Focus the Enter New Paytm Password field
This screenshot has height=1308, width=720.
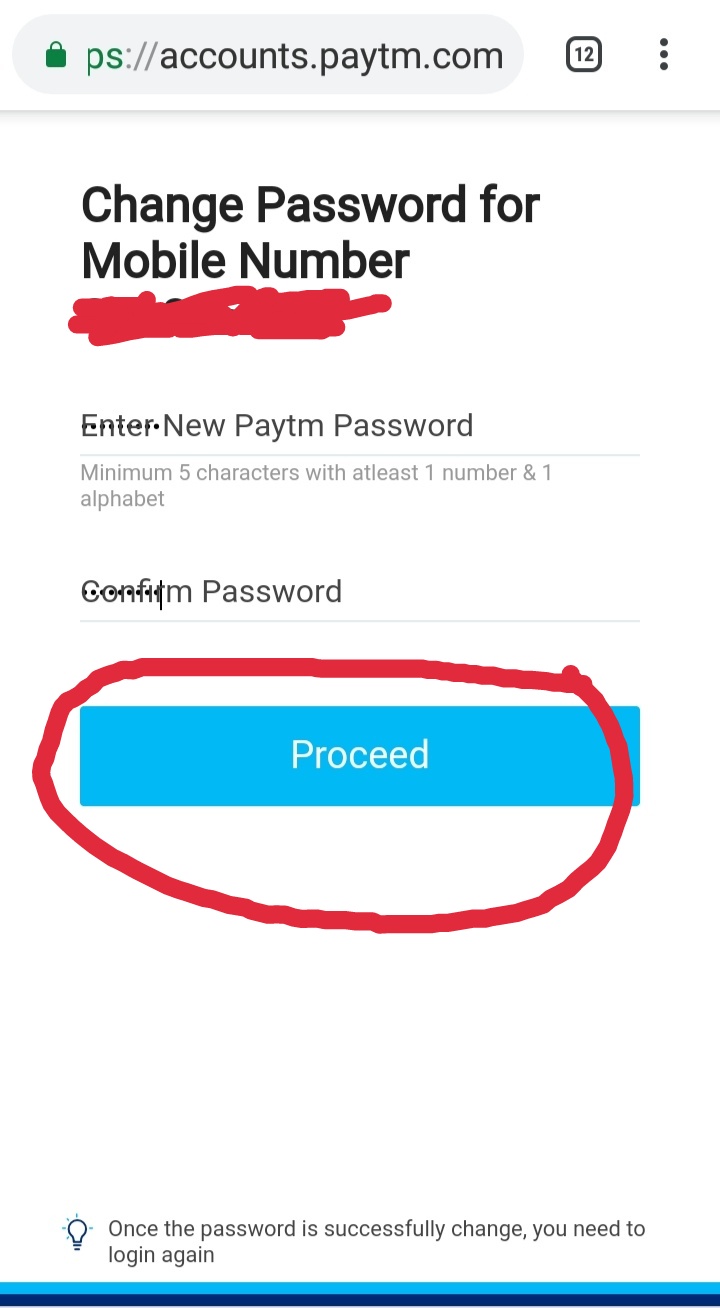[x=359, y=427]
